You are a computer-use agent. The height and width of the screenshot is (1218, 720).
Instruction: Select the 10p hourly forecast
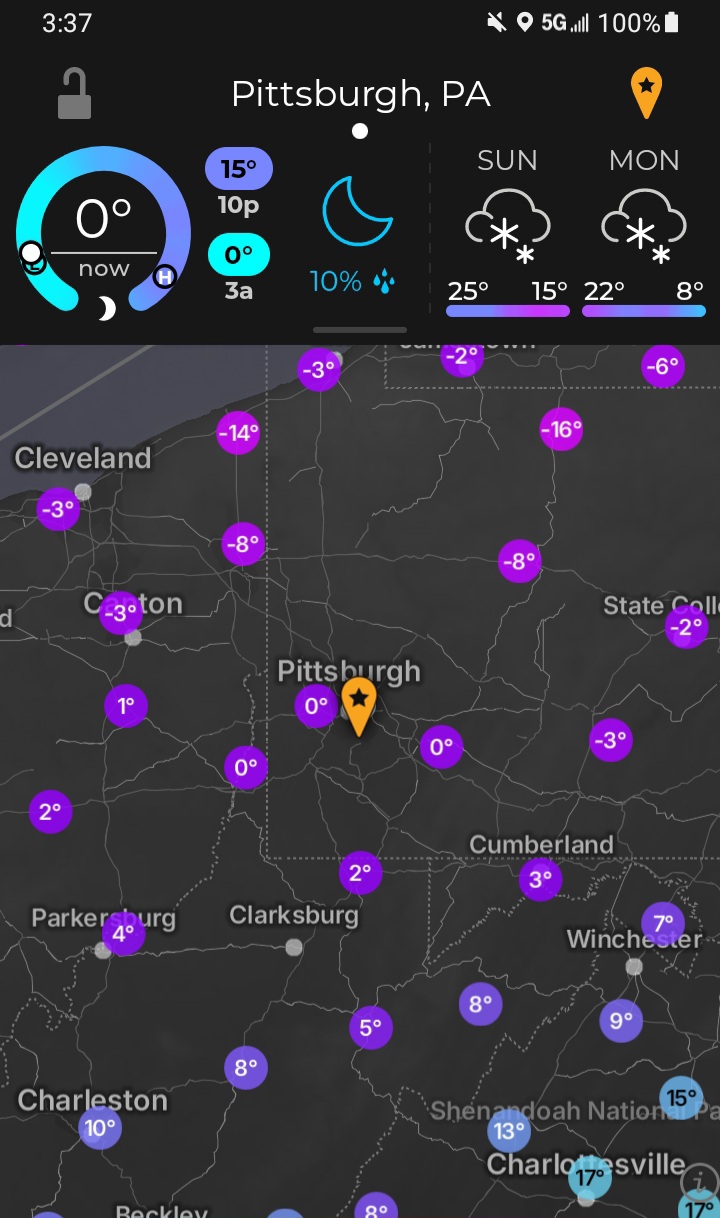pyautogui.click(x=238, y=183)
